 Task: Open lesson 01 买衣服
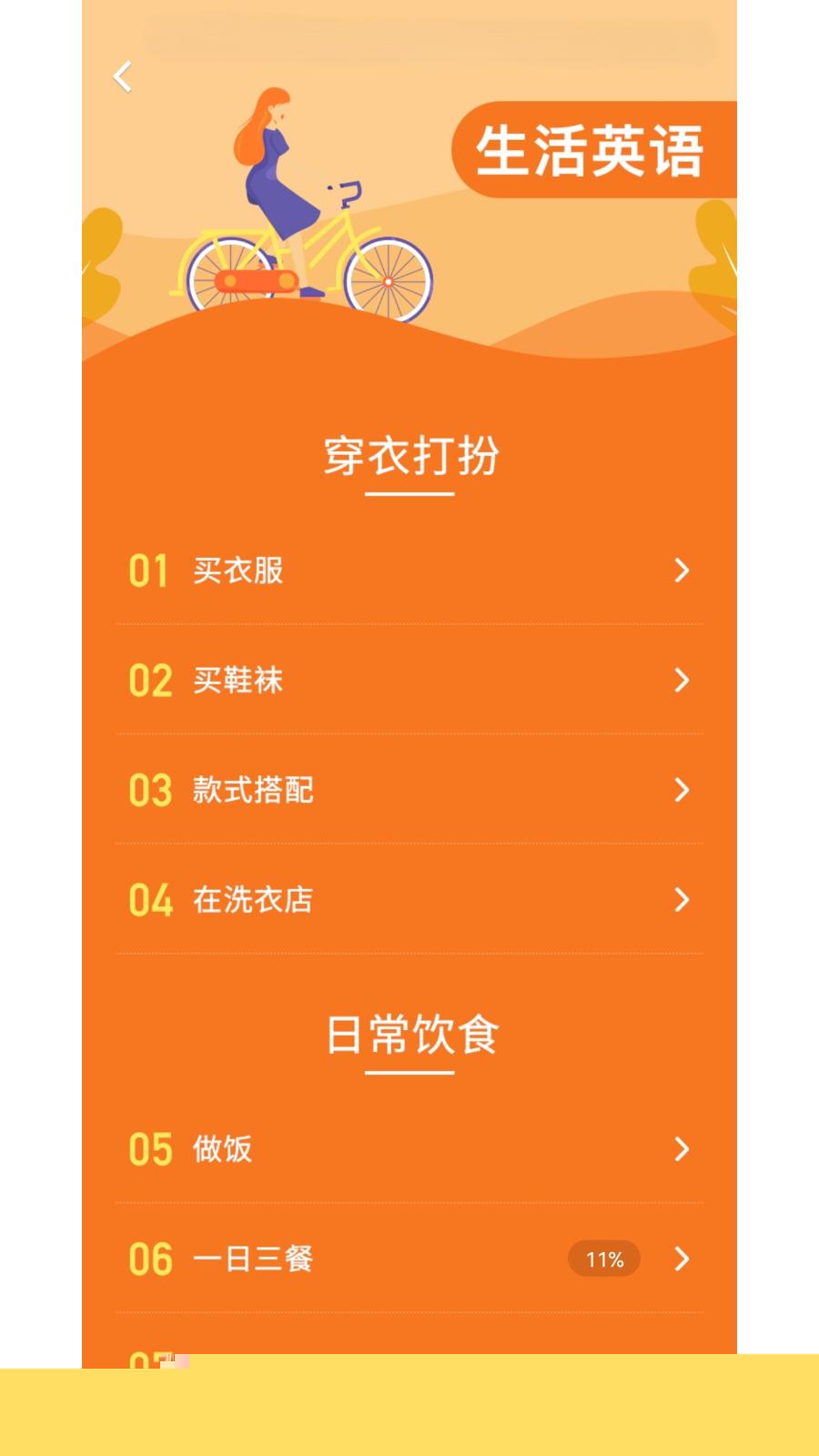pos(409,571)
